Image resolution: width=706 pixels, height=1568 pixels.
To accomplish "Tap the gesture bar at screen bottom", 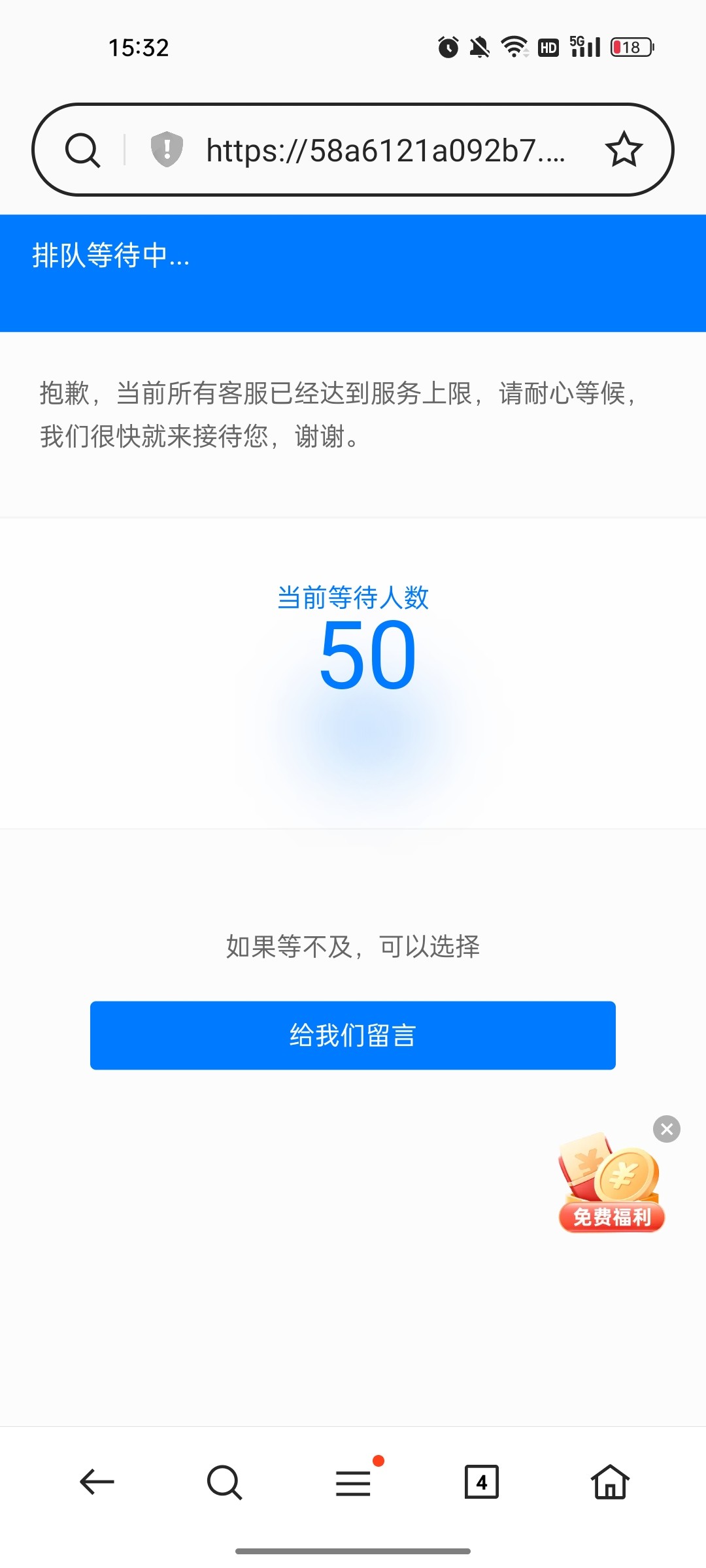I will [353, 1550].
